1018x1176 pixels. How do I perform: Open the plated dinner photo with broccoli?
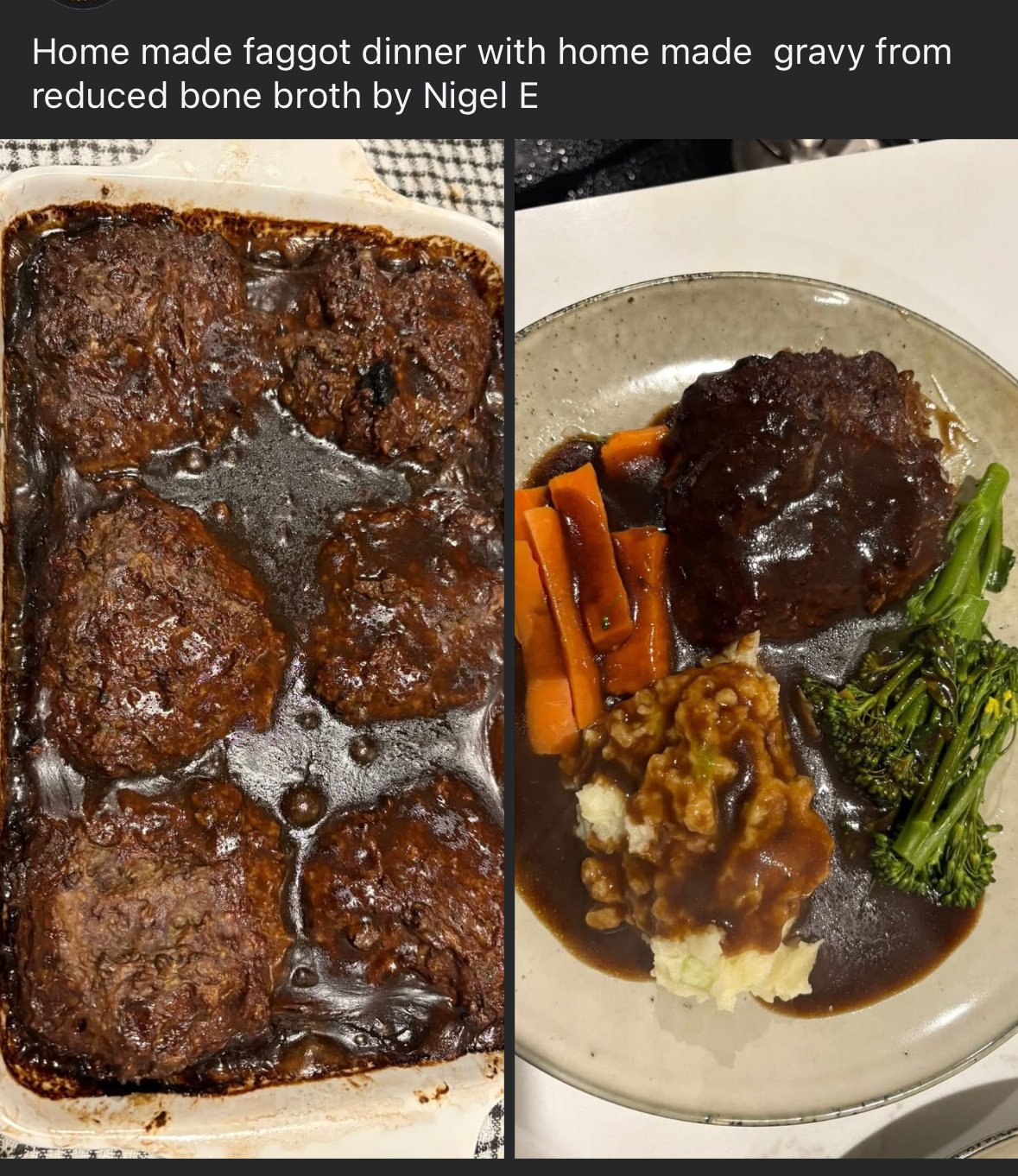point(766,648)
